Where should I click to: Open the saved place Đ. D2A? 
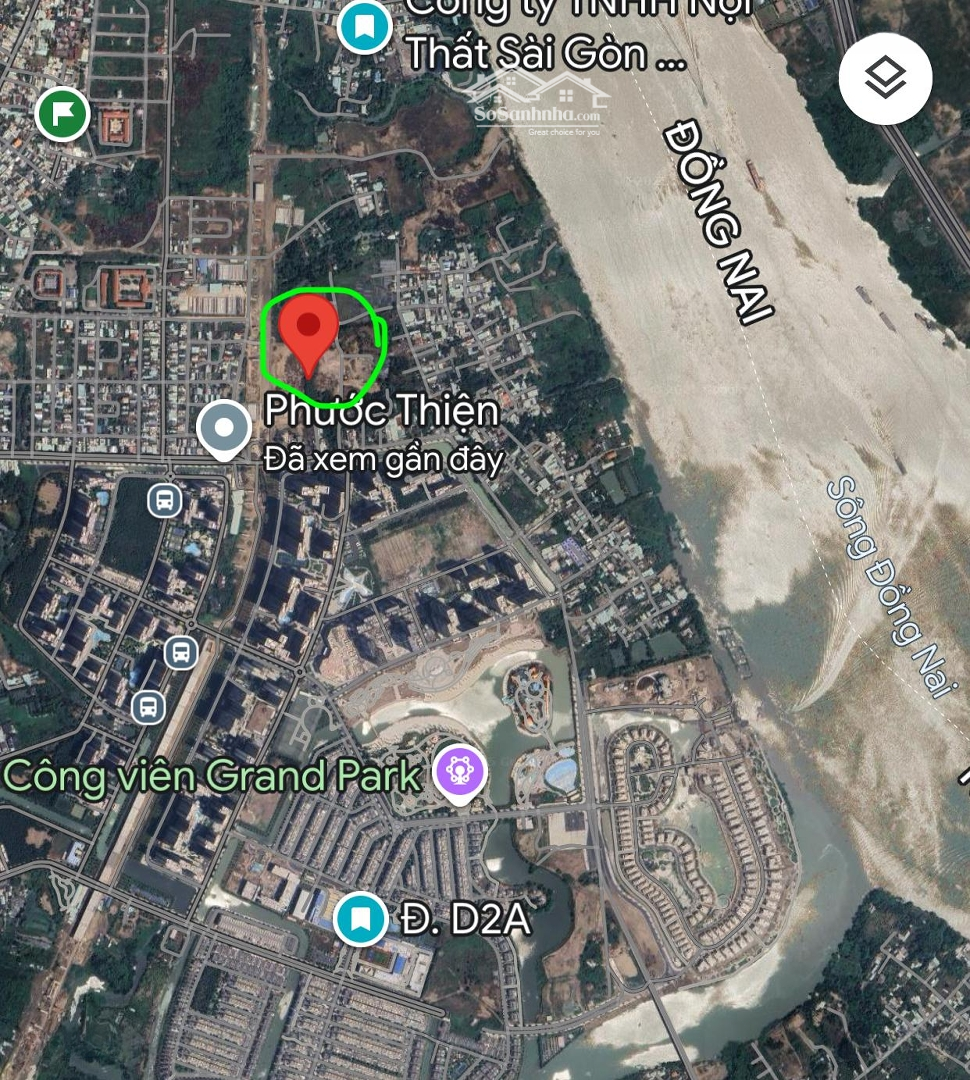(x=360, y=917)
